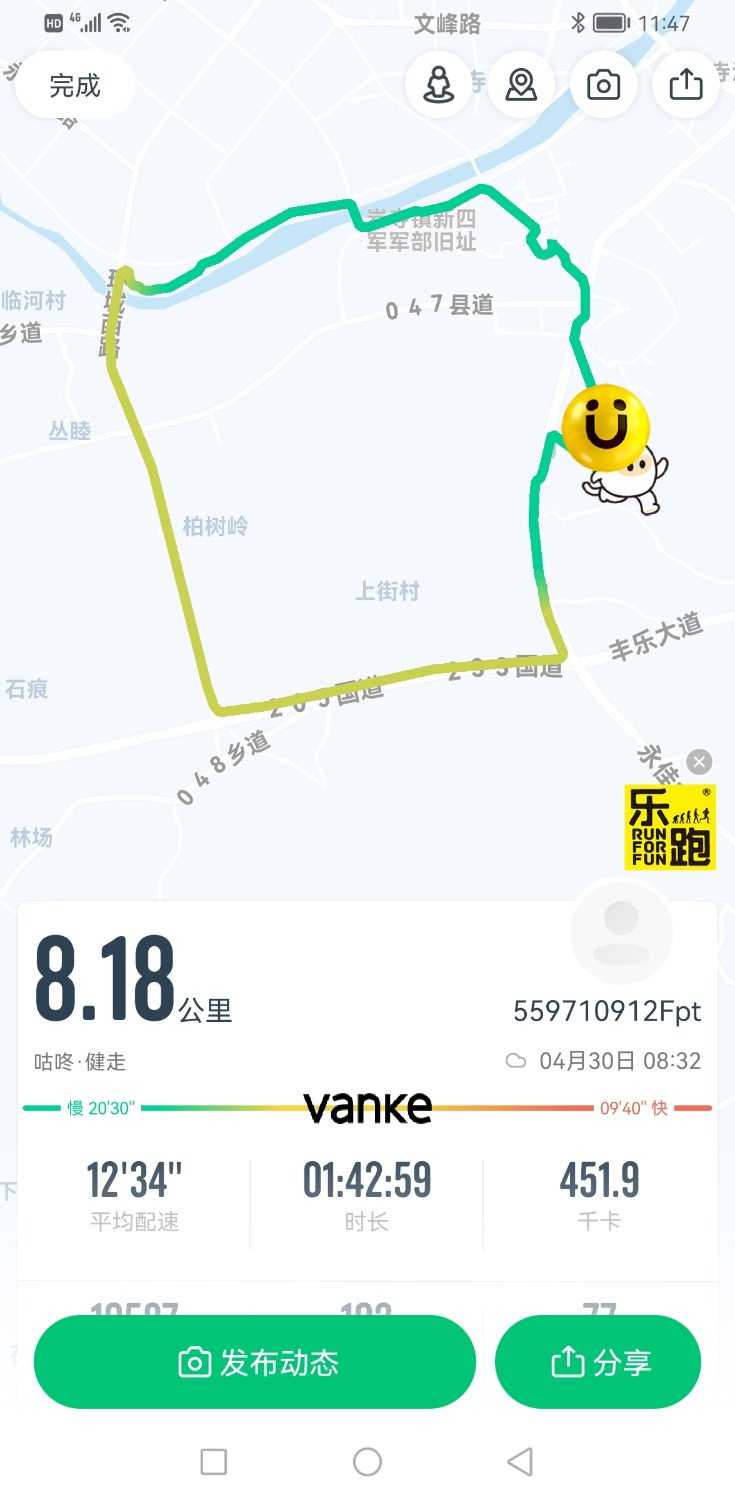735x1500 pixels.
Task: Select the person locator icon
Action: (x=438, y=85)
